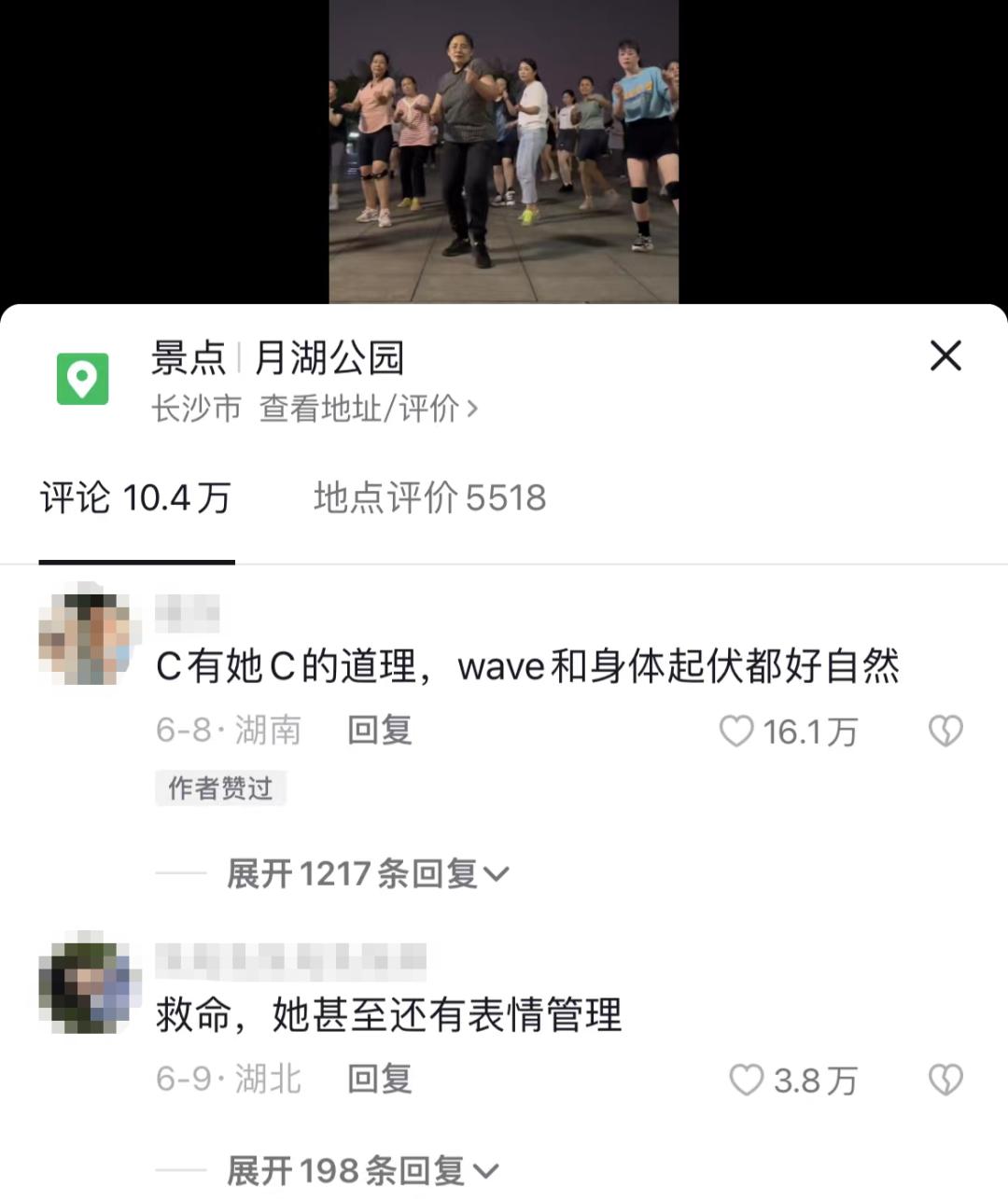Screen dimensions: 1008x1199
Task: Dislike the 表情管理 comment
Action: pos(945,1080)
